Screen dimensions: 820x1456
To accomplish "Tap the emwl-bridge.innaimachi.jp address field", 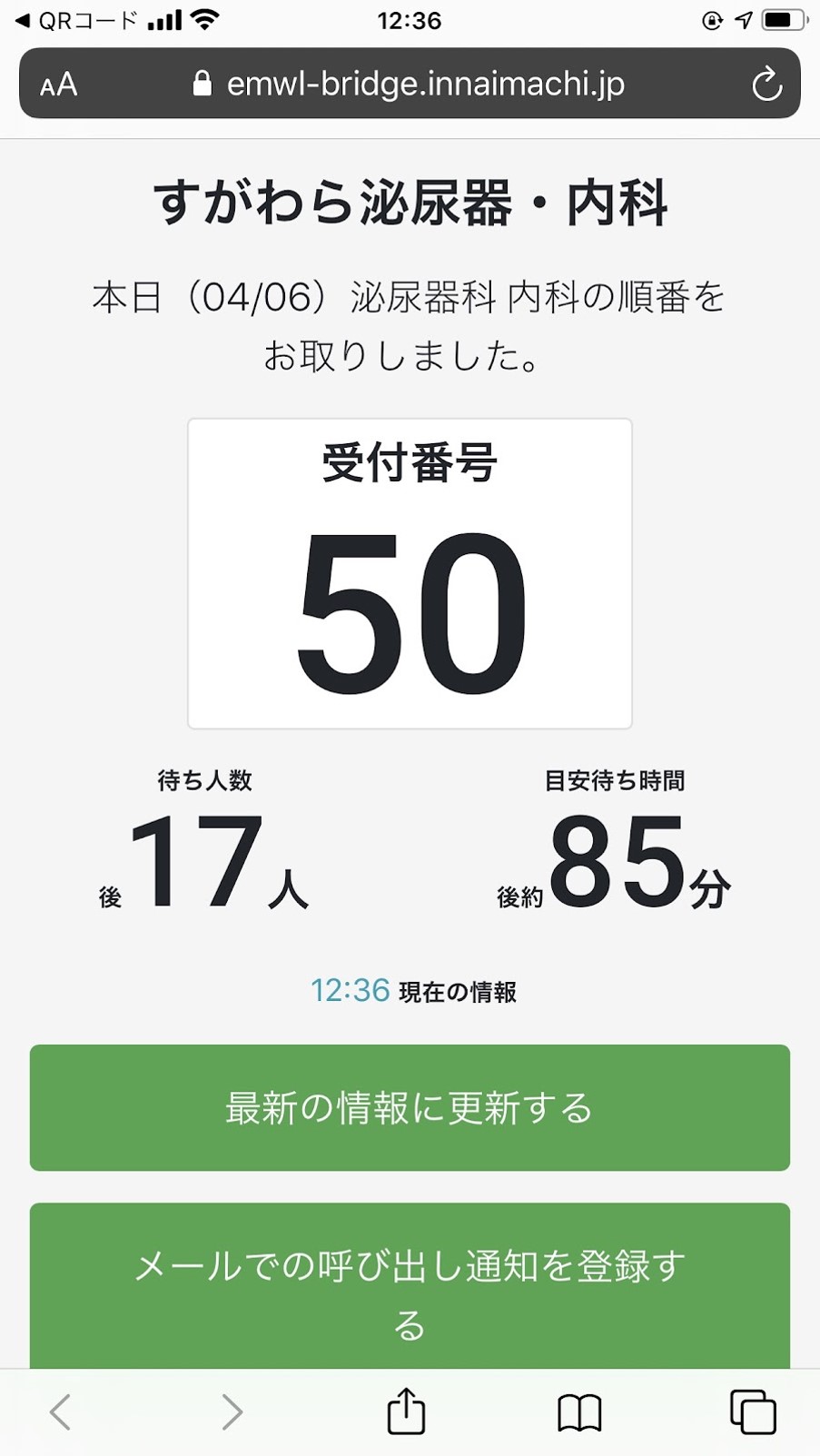I will coord(410,84).
